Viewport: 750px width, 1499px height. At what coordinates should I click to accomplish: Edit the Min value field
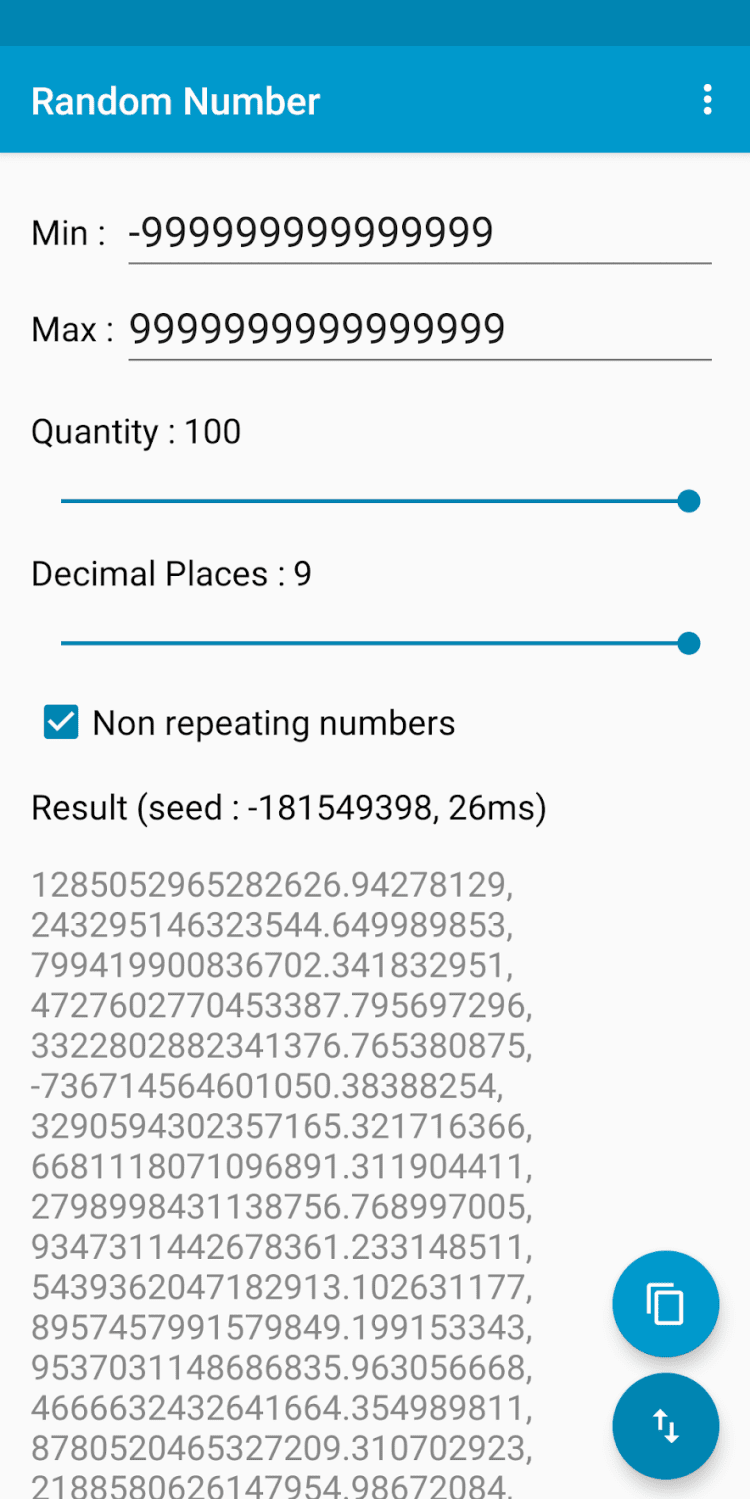click(419, 233)
